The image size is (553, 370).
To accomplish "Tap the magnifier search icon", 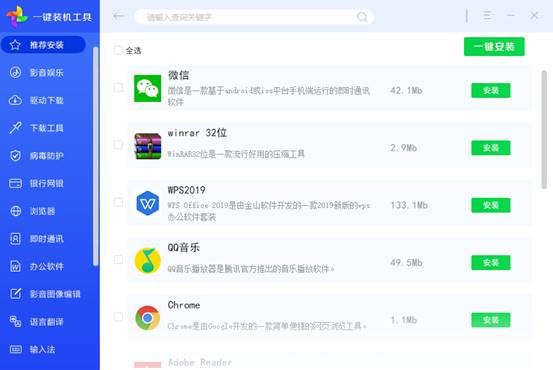I will pos(362,17).
